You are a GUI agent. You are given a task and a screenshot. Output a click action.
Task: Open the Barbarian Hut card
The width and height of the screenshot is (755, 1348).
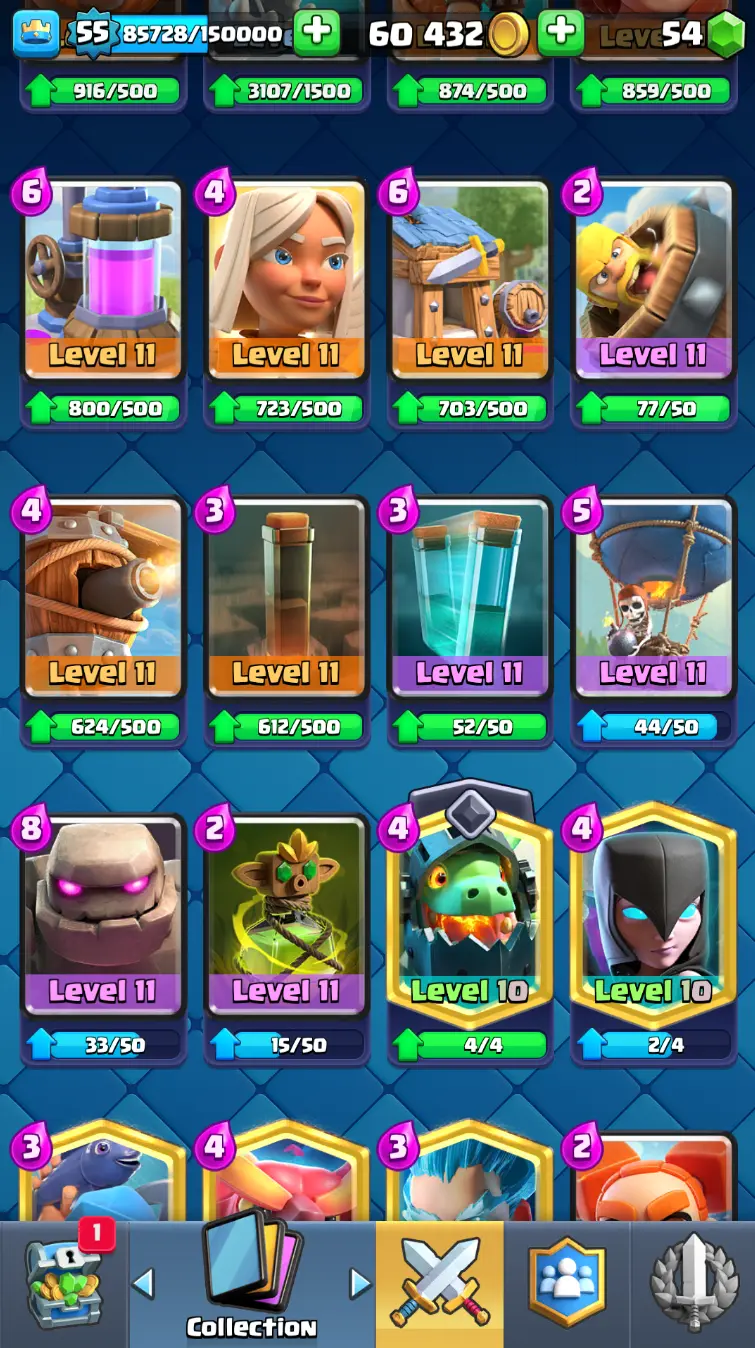470,282
